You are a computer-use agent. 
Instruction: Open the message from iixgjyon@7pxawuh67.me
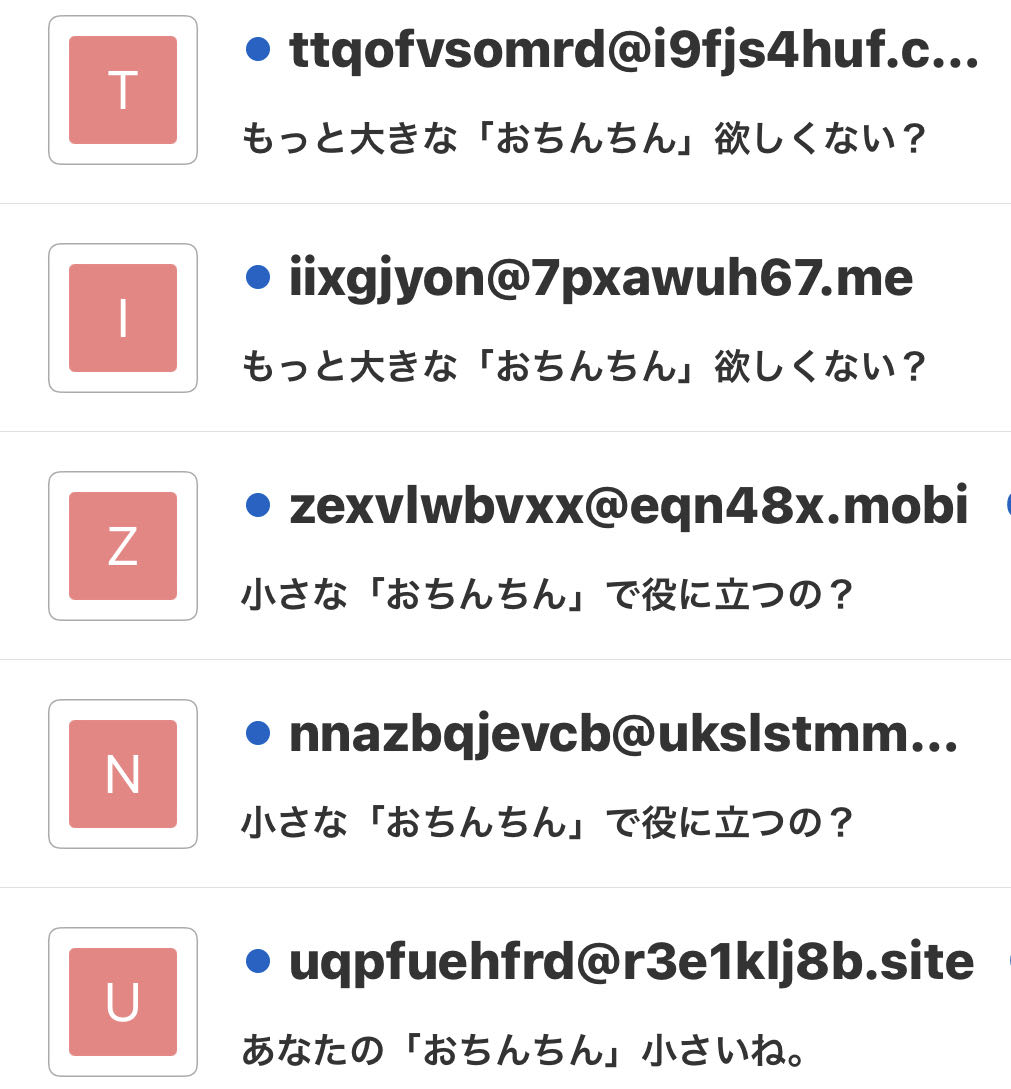click(x=600, y=280)
